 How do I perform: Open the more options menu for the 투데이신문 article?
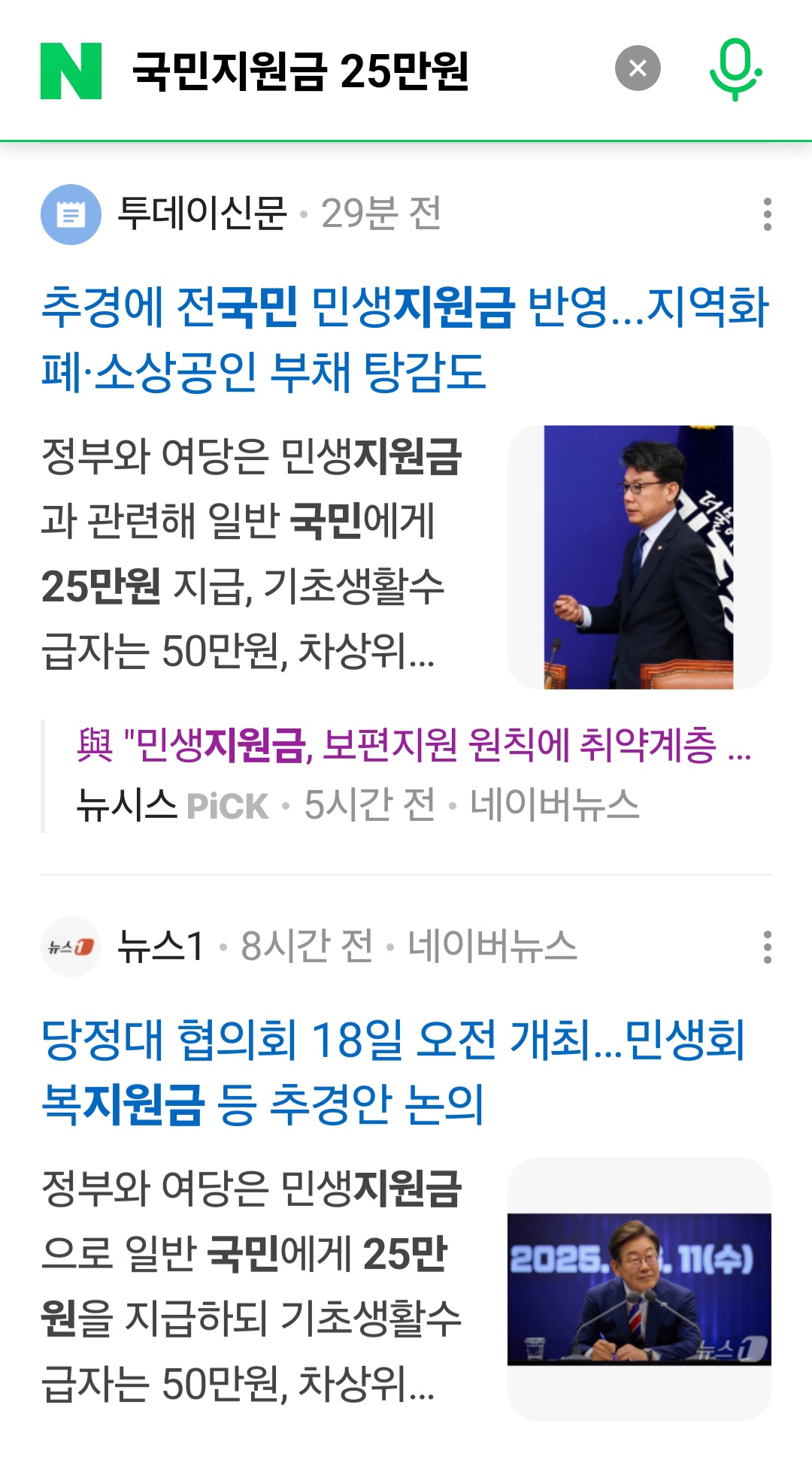[767, 214]
